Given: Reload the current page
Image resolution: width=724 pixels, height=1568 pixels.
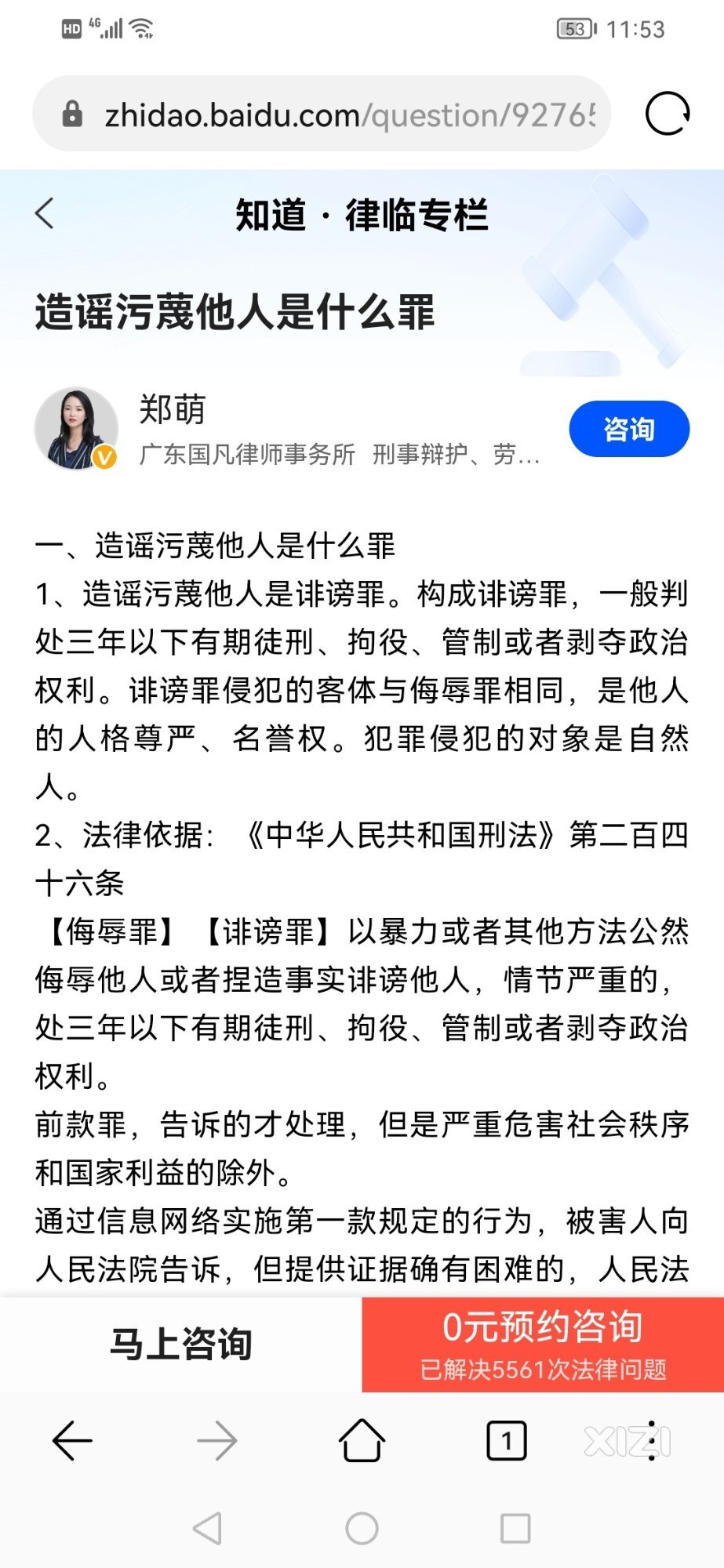Looking at the screenshot, I should tap(667, 114).
